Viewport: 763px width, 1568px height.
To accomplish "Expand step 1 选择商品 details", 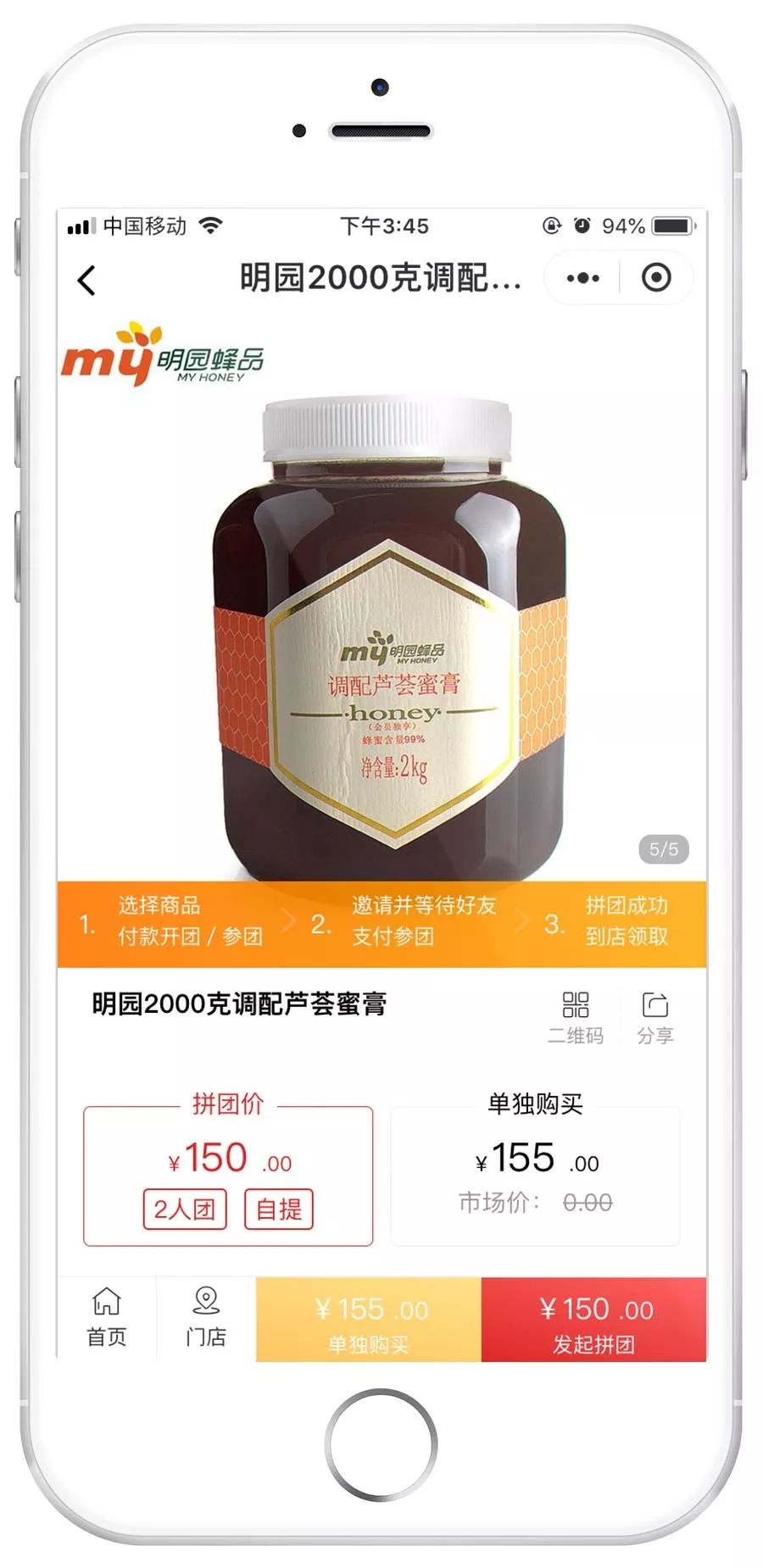I will click(x=159, y=921).
